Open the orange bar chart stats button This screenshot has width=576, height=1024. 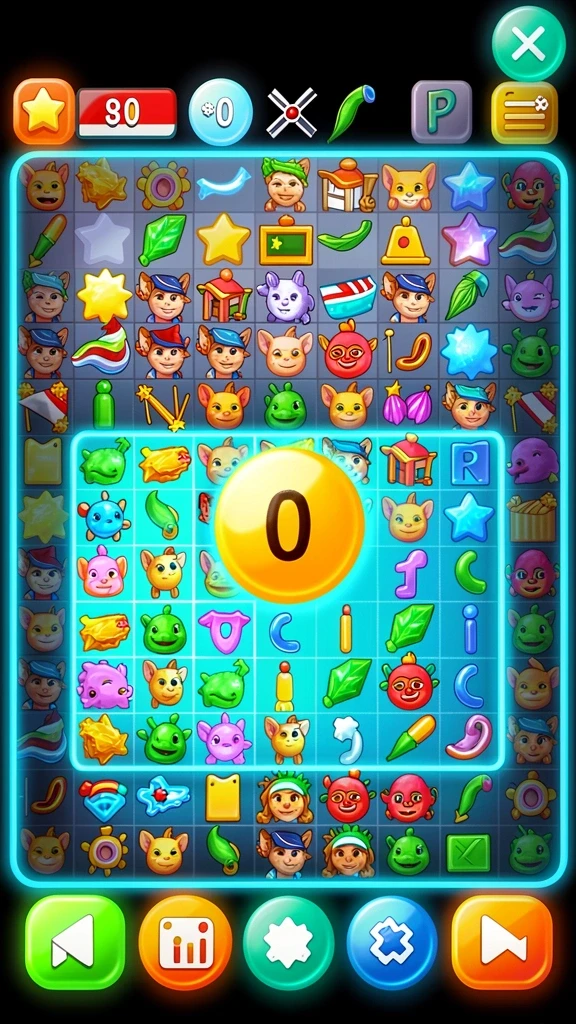click(x=185, y=942)
